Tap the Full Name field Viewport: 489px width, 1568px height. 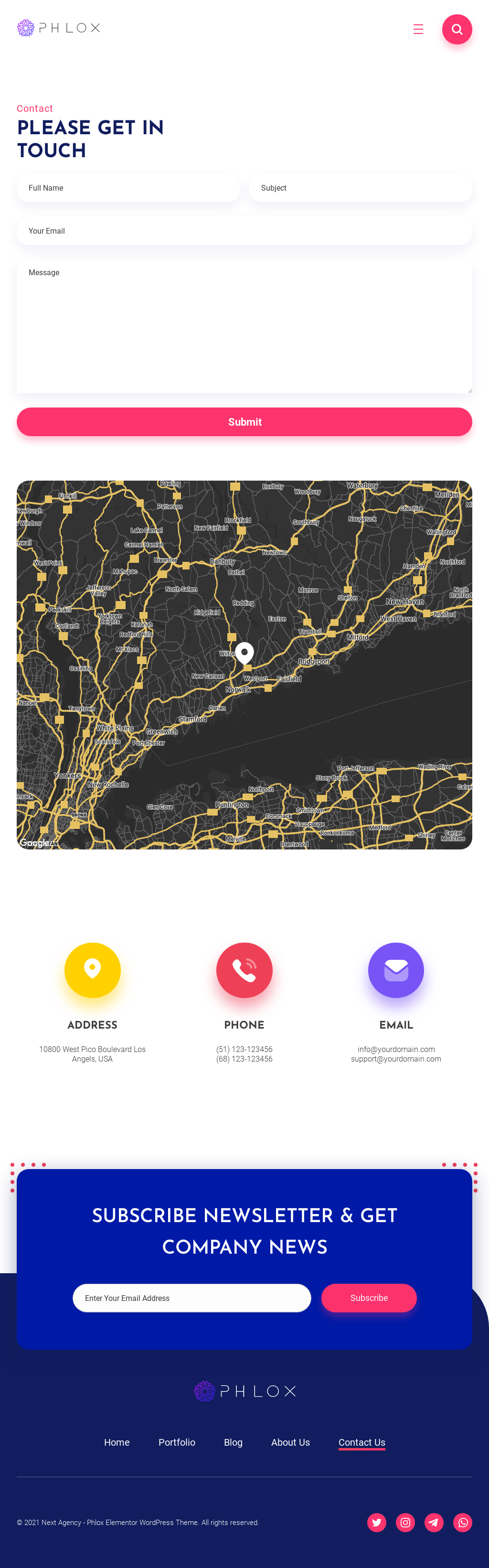click(x=128, y=188)
